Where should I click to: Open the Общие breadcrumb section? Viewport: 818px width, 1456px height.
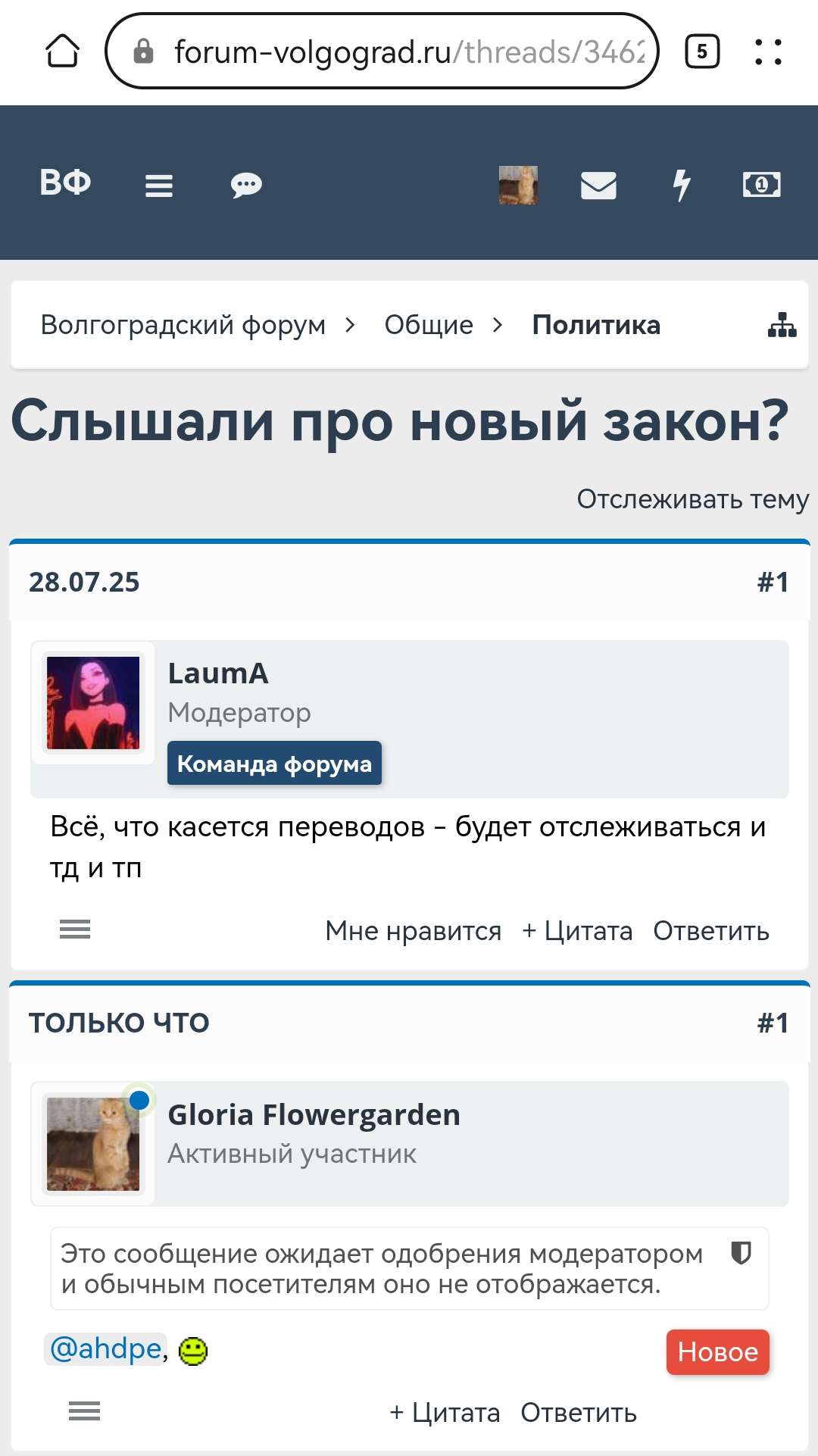coord(429,325)
